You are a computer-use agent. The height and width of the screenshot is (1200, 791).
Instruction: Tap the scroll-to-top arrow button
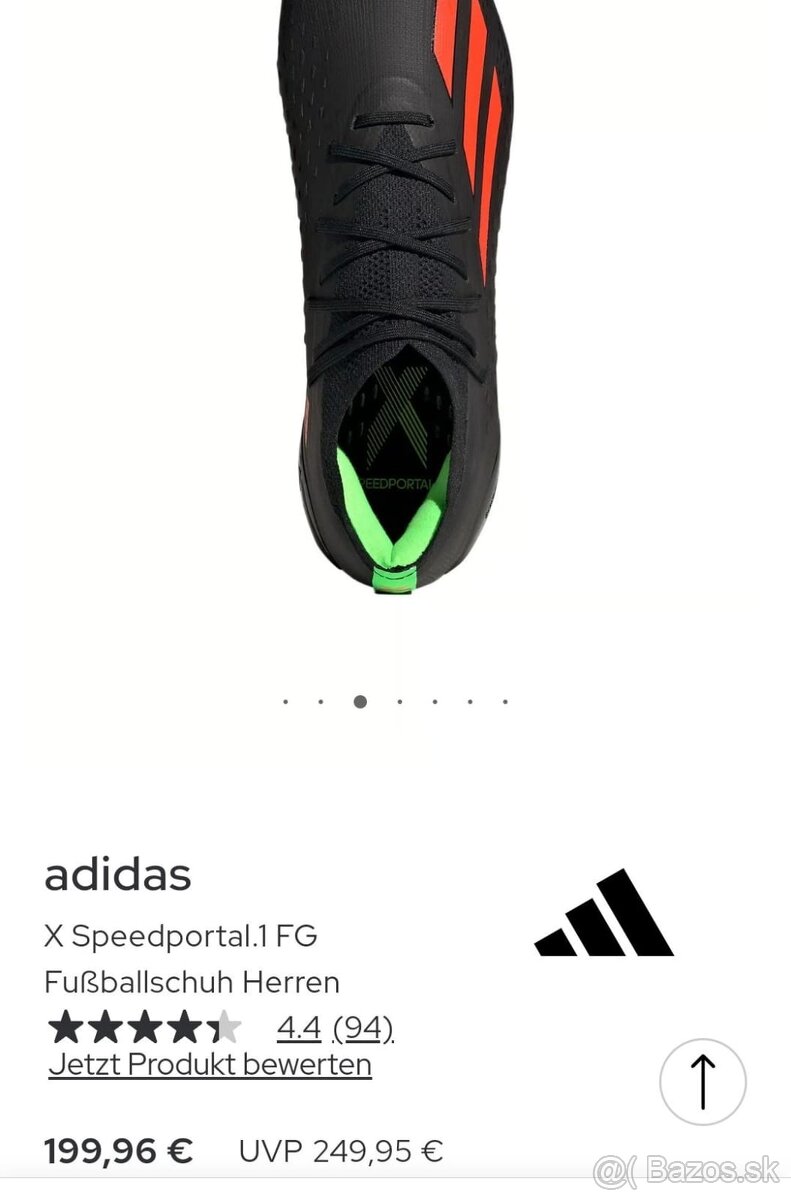(x=702, y=1082)
